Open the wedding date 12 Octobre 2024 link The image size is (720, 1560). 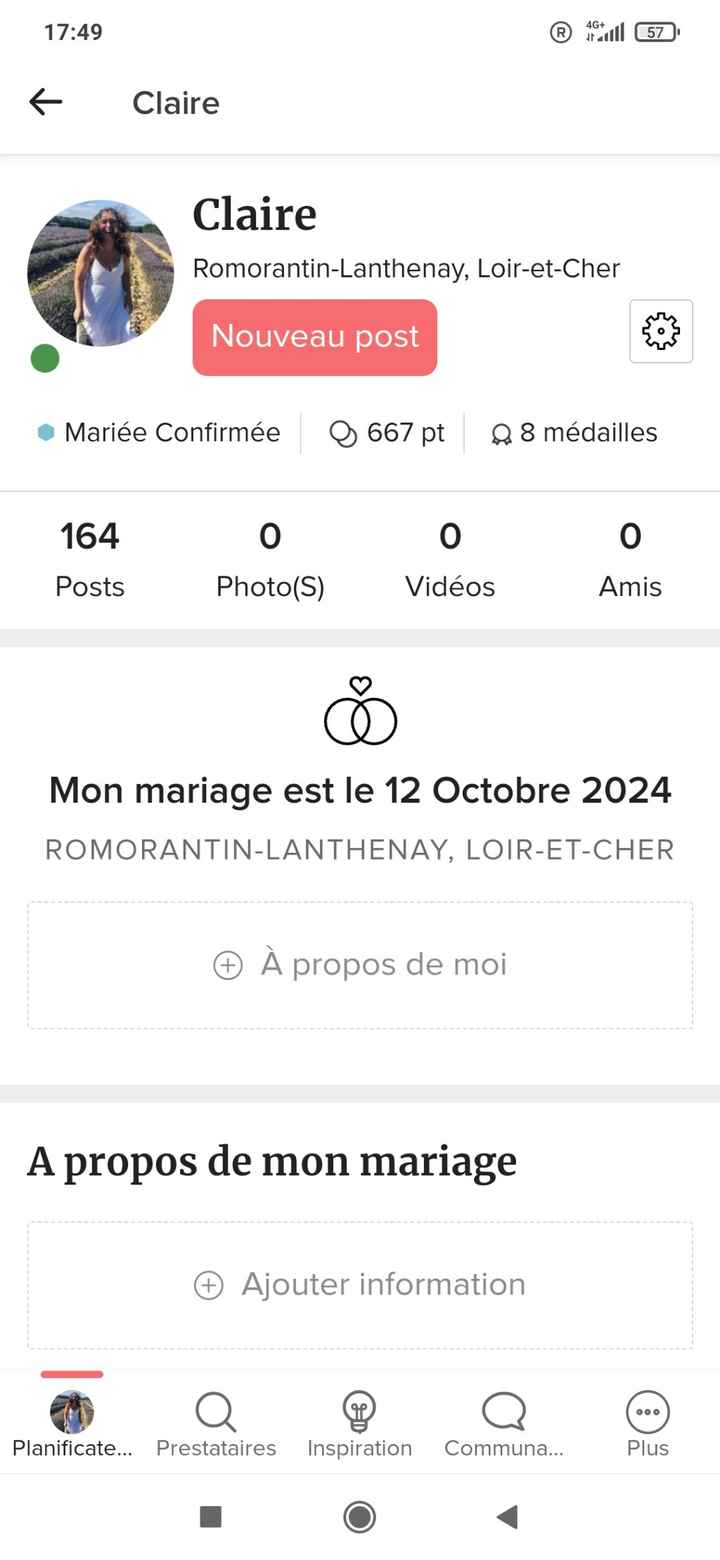click(x=360, y=790)
